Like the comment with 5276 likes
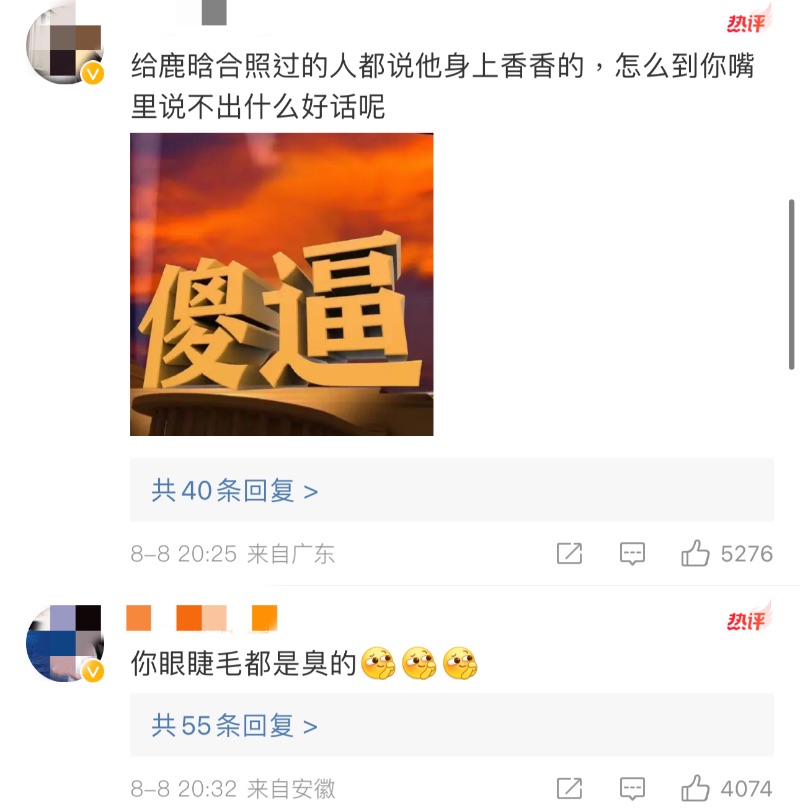800x808 pixels. (695, 553)
